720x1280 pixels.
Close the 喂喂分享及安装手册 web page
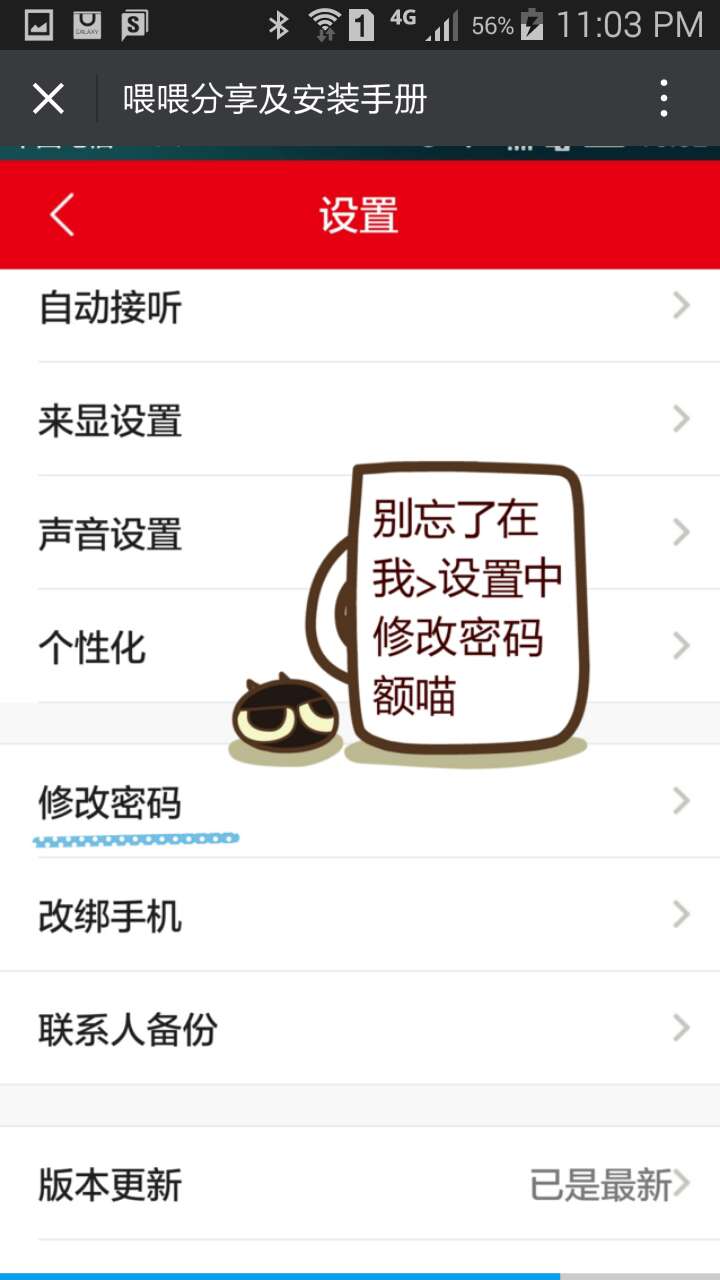48,99
